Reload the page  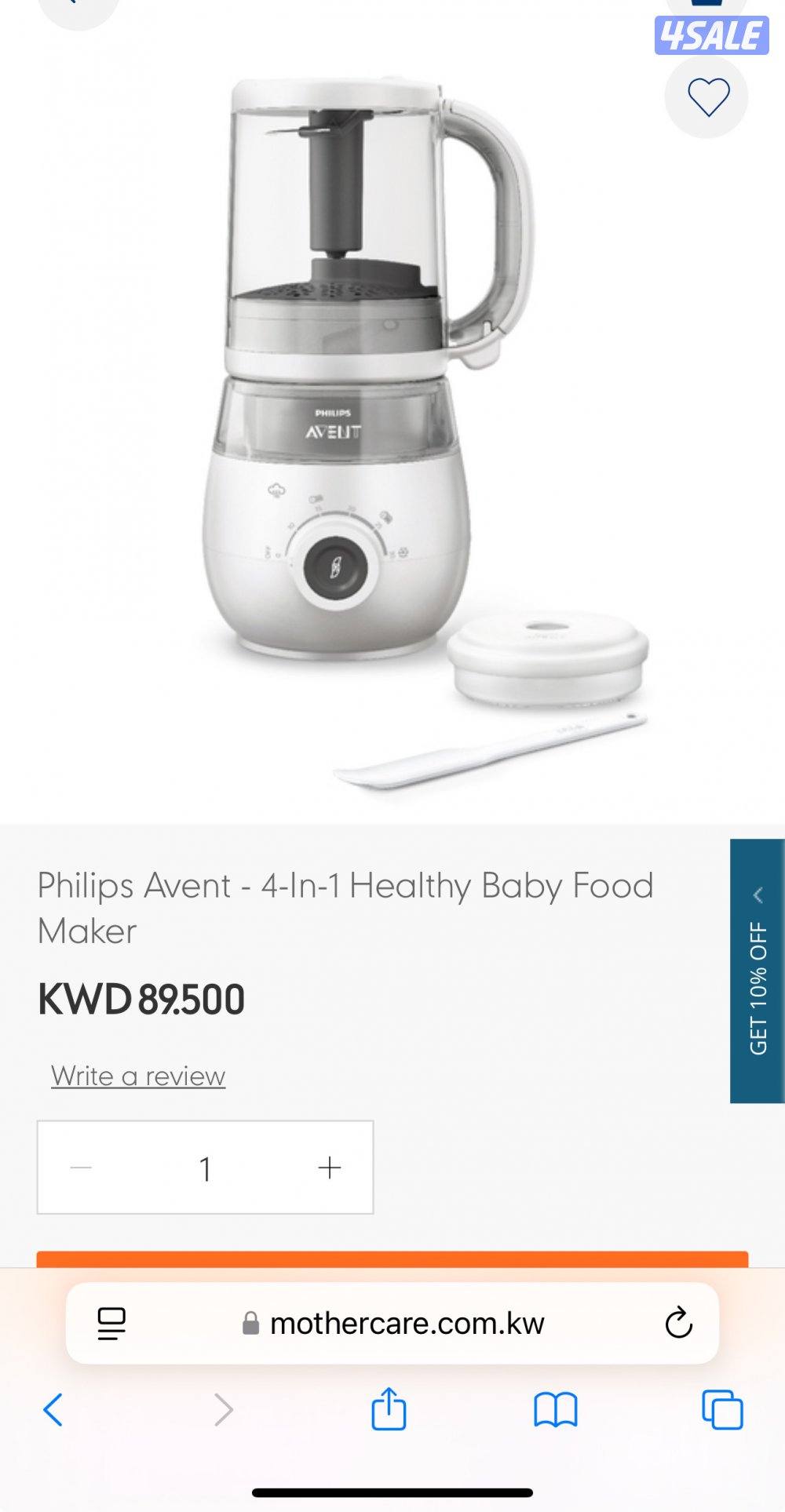pyautogui.click(x=678, y=1324)
